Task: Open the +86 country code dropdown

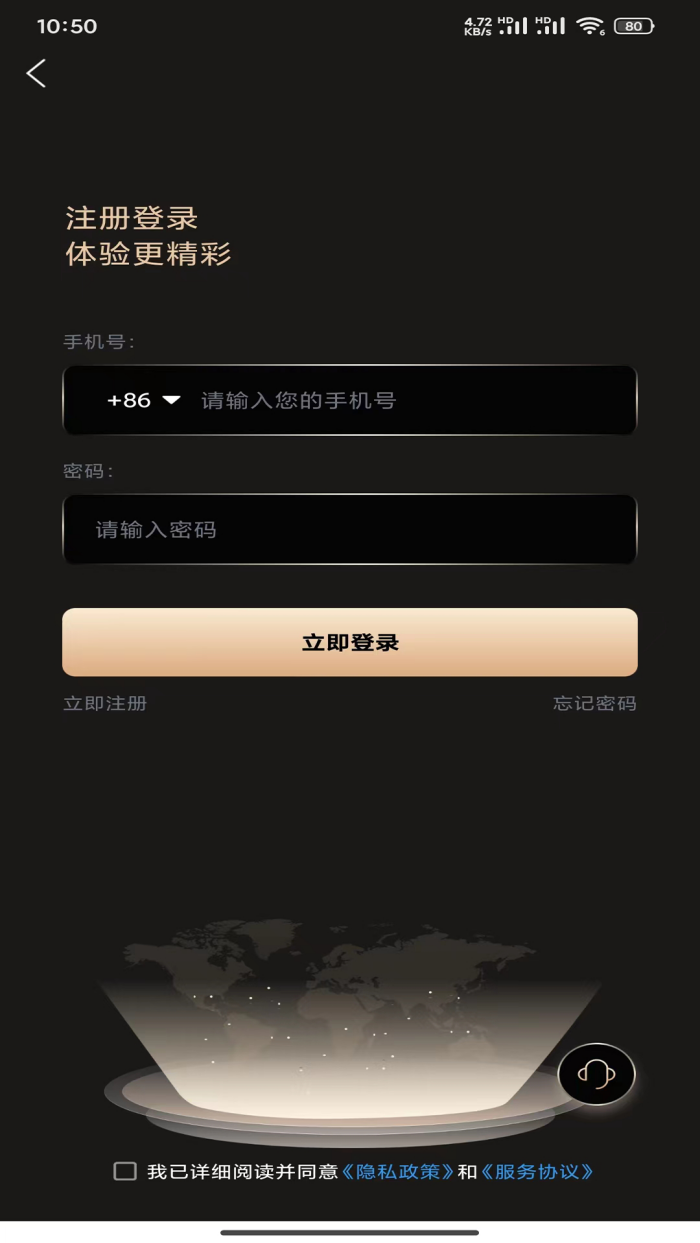Action: [x=143, y=400]
